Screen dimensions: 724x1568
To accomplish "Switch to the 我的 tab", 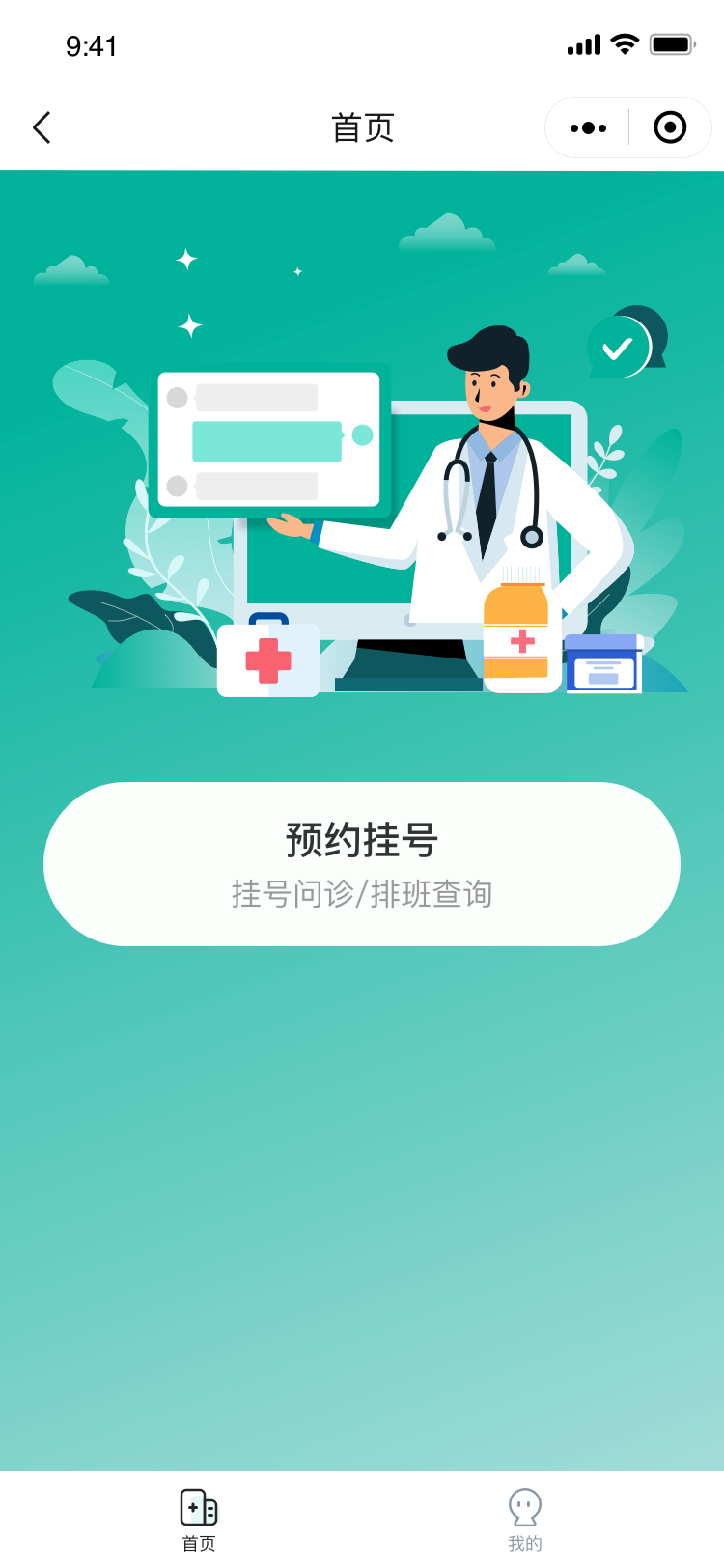I will tap(525, 1520).
